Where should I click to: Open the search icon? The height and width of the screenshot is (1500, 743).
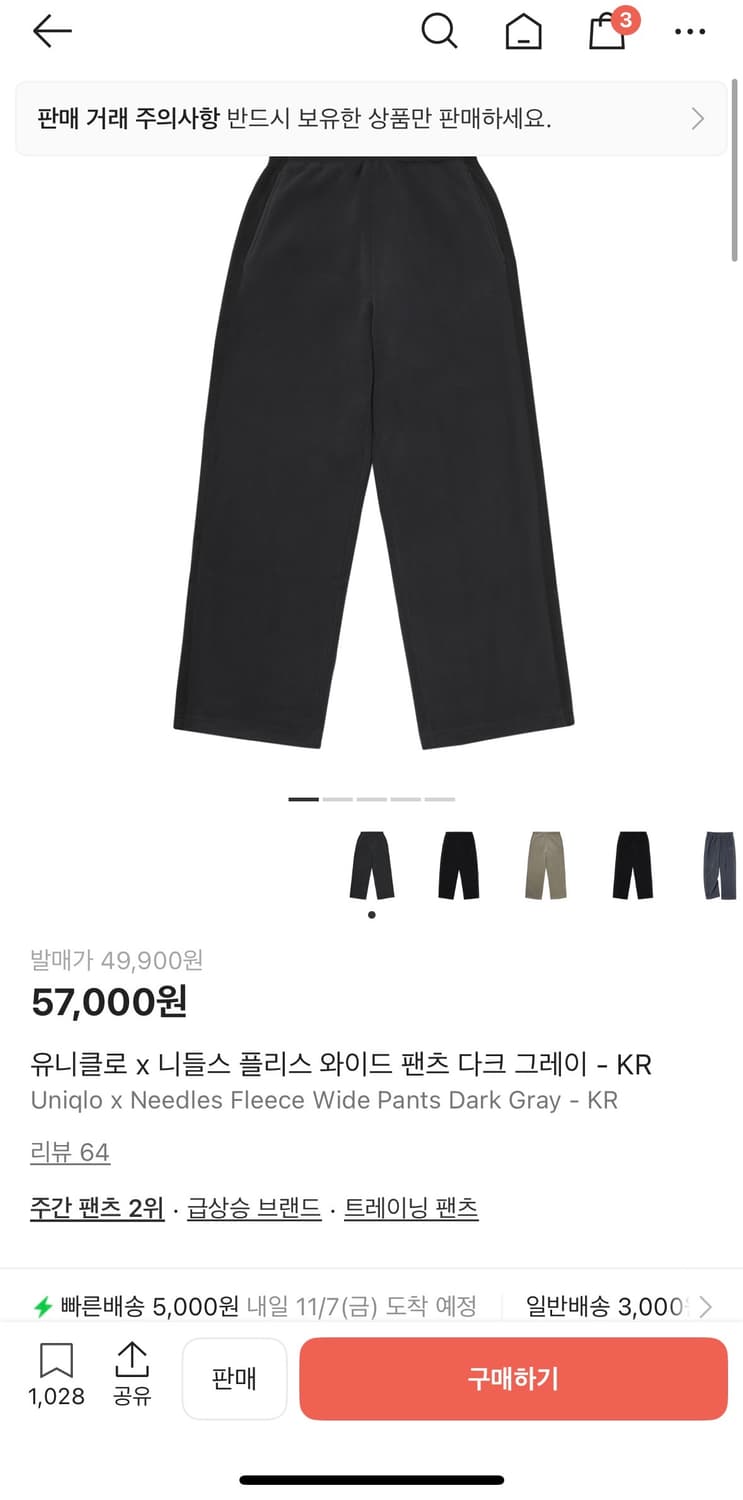pyautogui.click(x=440, y=31)
